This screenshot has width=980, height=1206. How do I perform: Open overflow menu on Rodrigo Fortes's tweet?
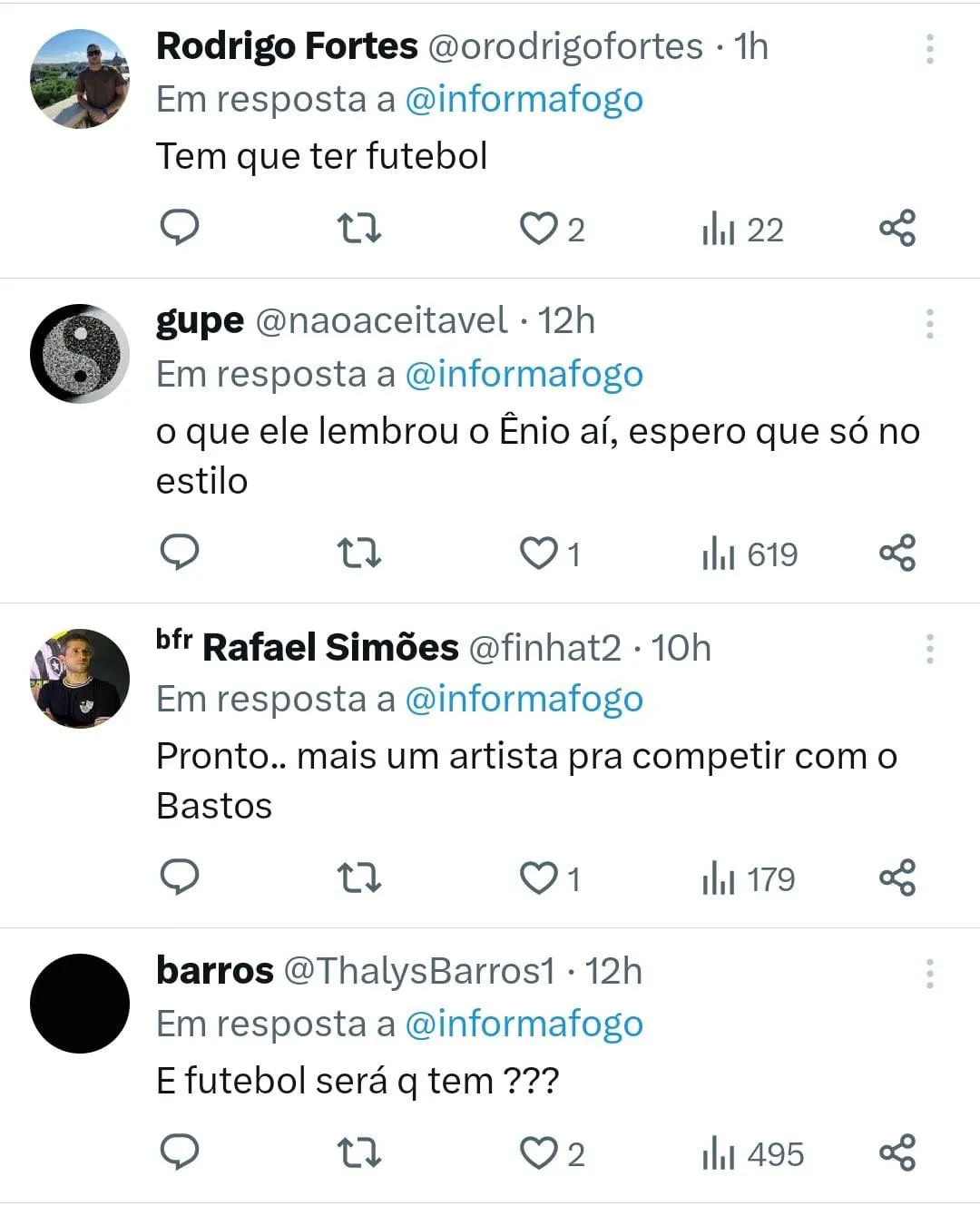(930, 48)
